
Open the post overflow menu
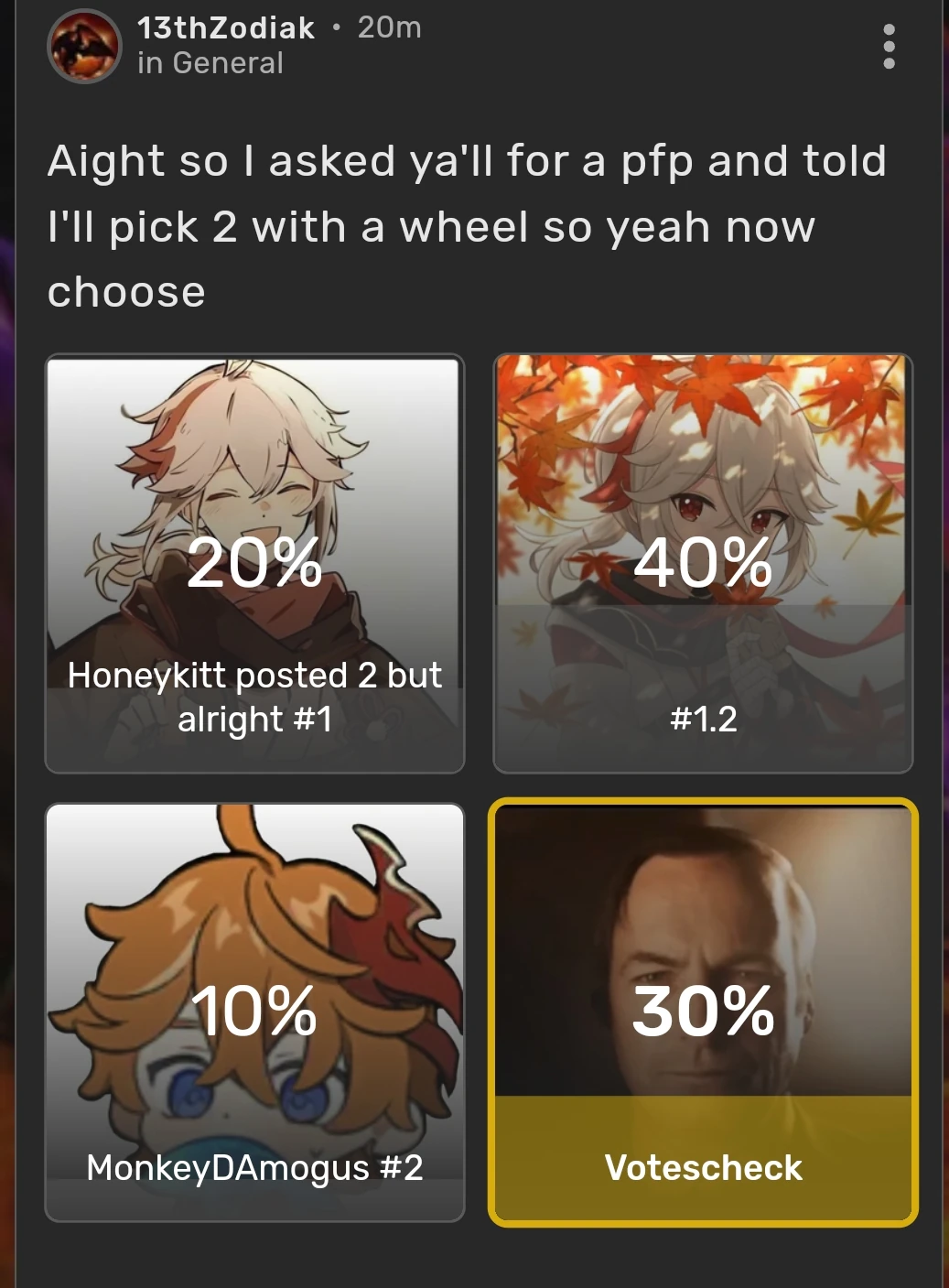(x=888, y=46)
